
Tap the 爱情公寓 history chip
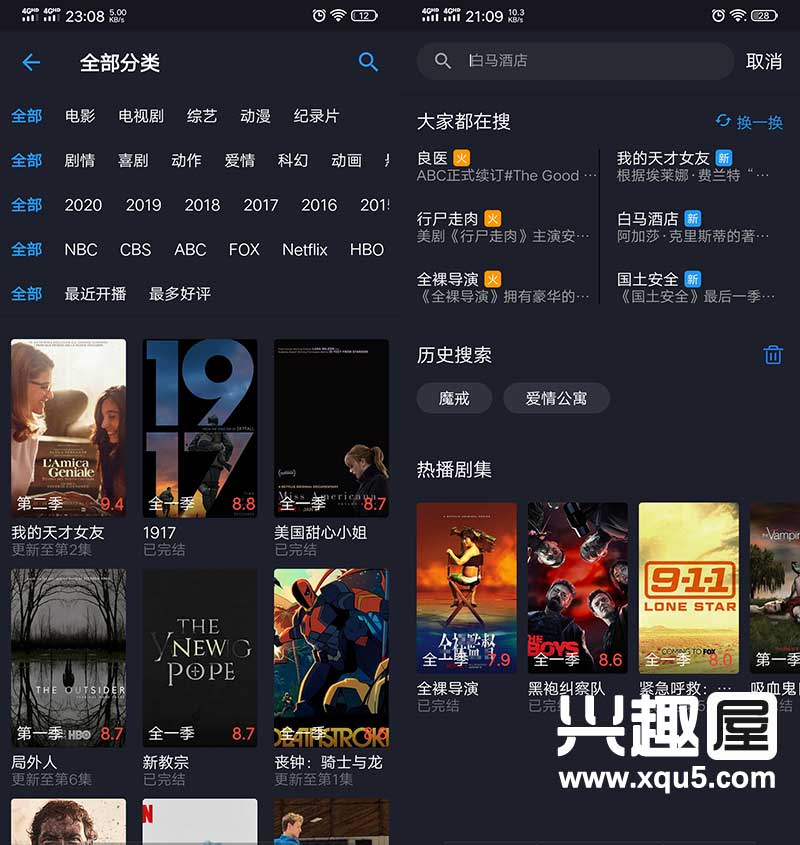(556, 398)
